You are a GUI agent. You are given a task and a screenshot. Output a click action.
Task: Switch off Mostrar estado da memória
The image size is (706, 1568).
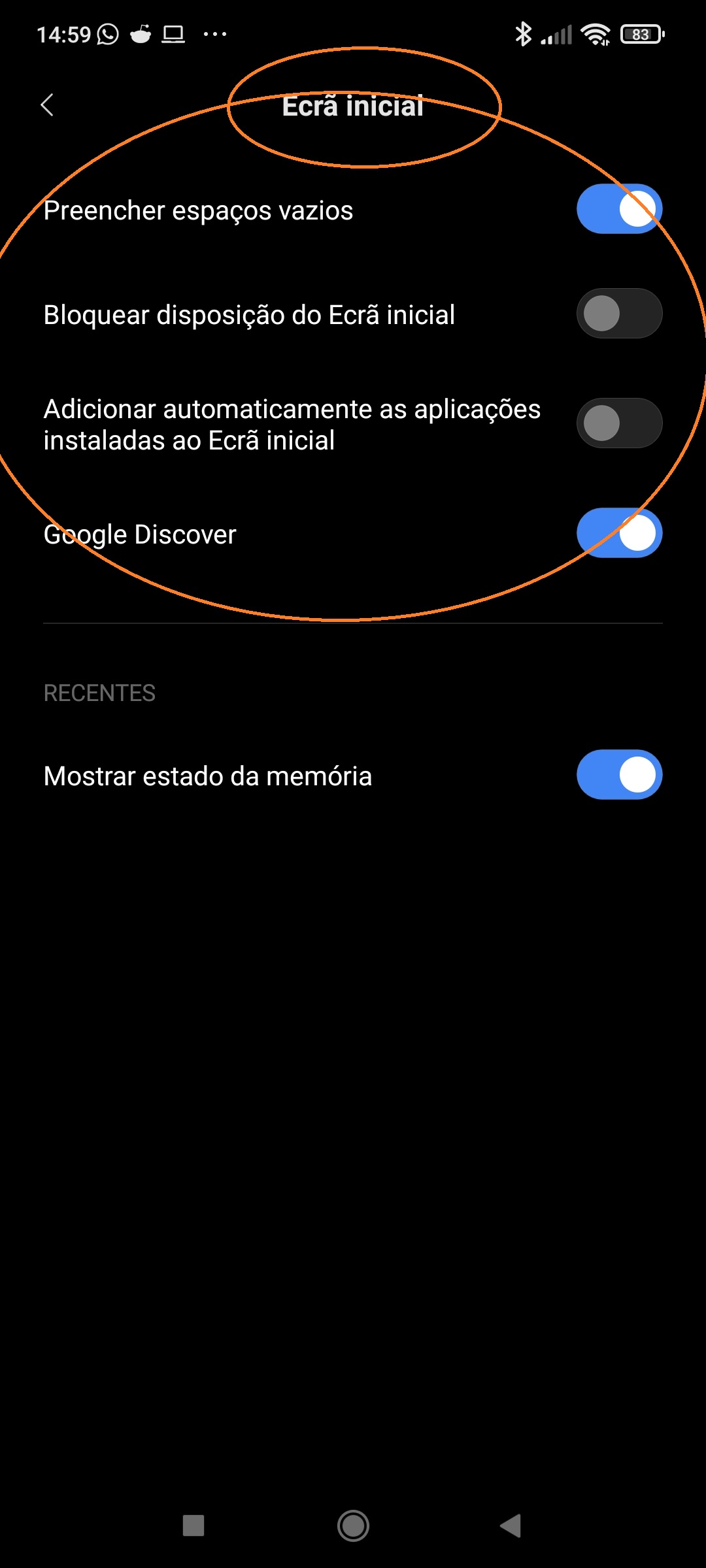click(x=619, y=775)
